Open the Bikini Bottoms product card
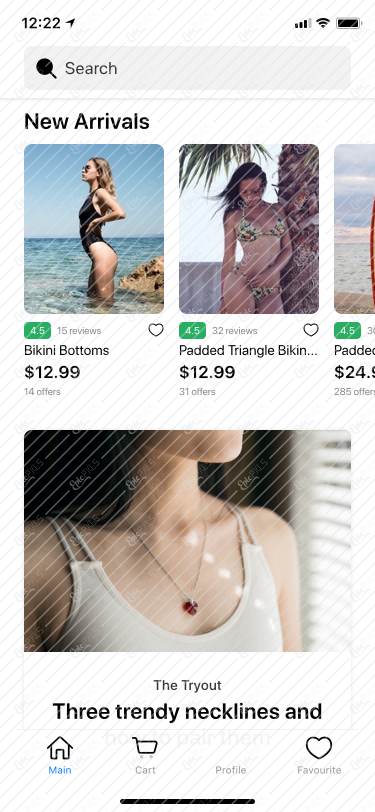Screen dimensions: 375x812 point(94,270)
